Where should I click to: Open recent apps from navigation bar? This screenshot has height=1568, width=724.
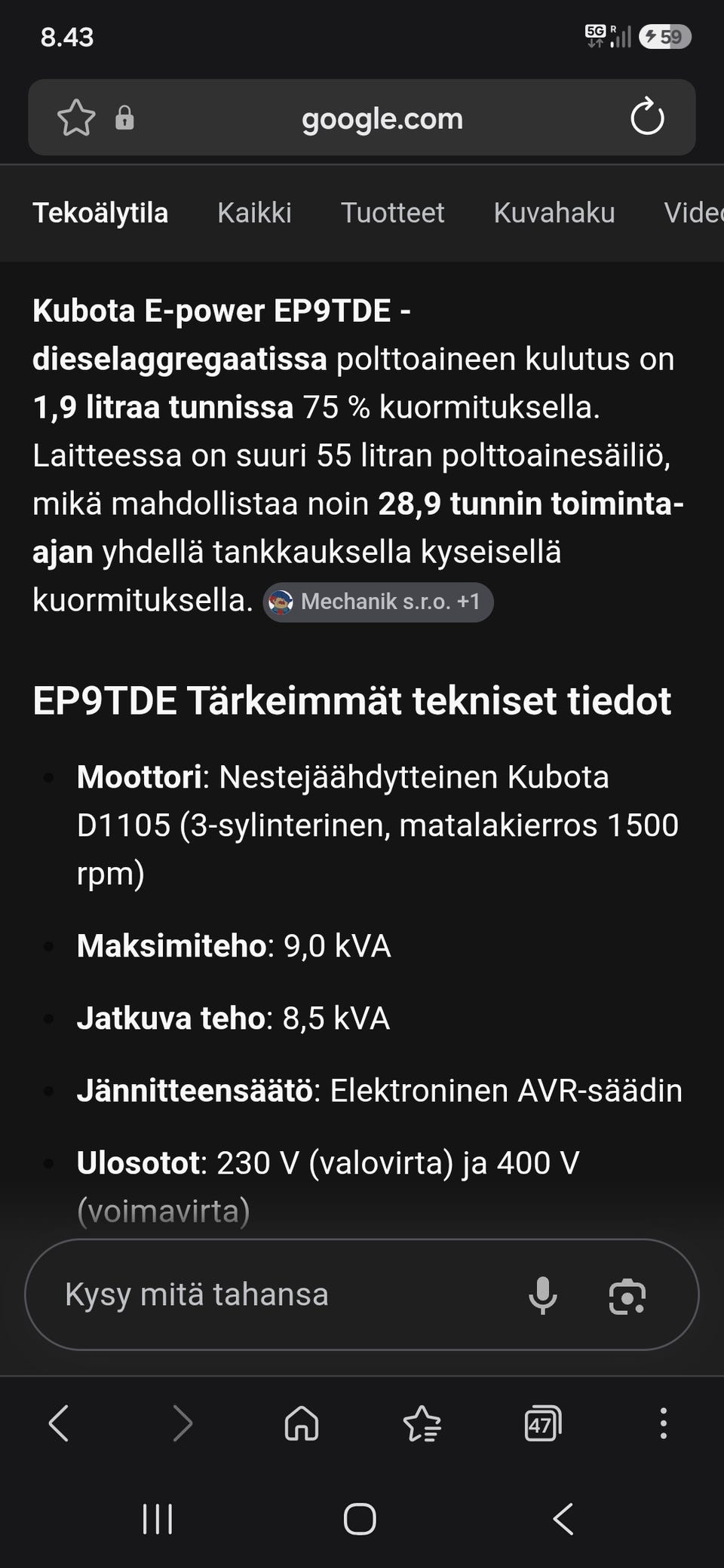point(158,1519)
